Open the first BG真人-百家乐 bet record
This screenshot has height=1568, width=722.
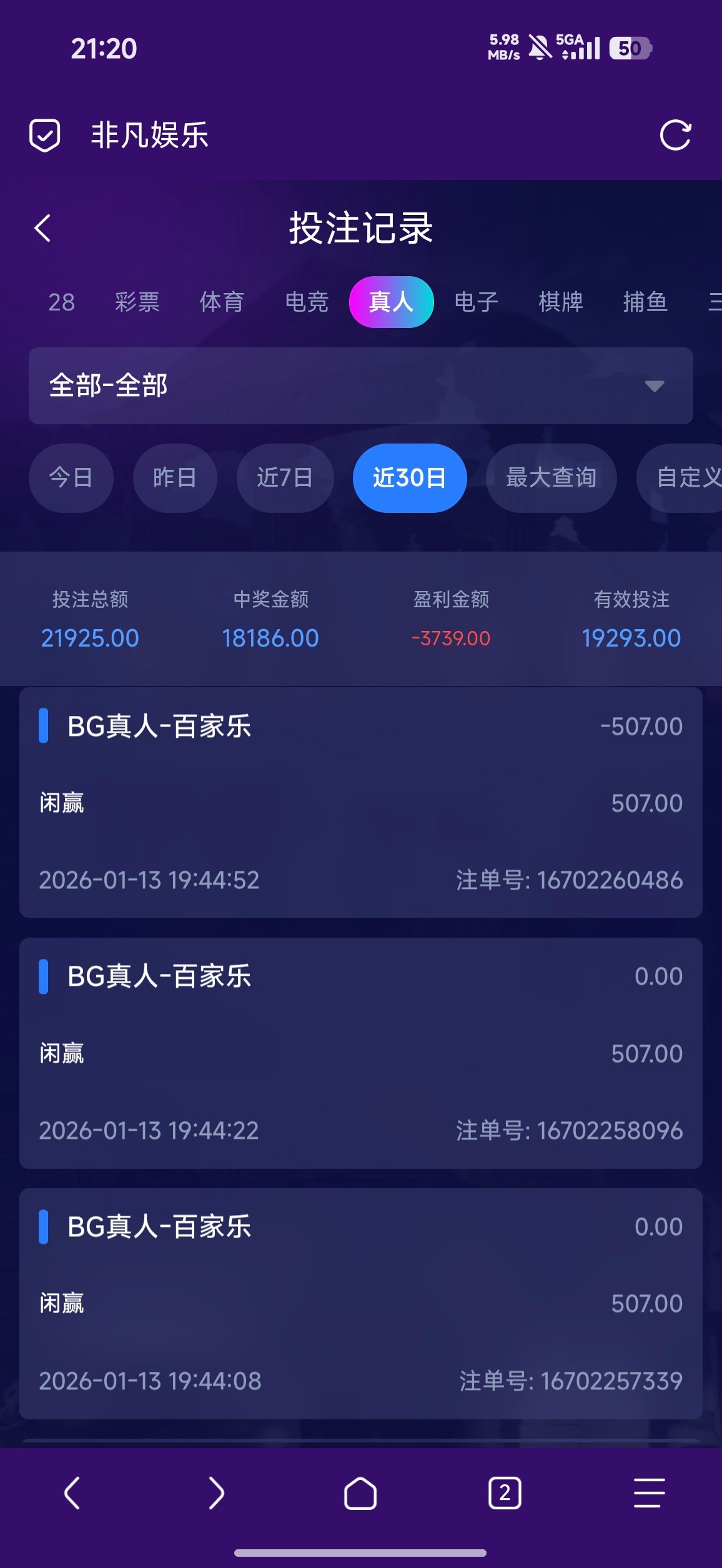[x=361, y=803]
